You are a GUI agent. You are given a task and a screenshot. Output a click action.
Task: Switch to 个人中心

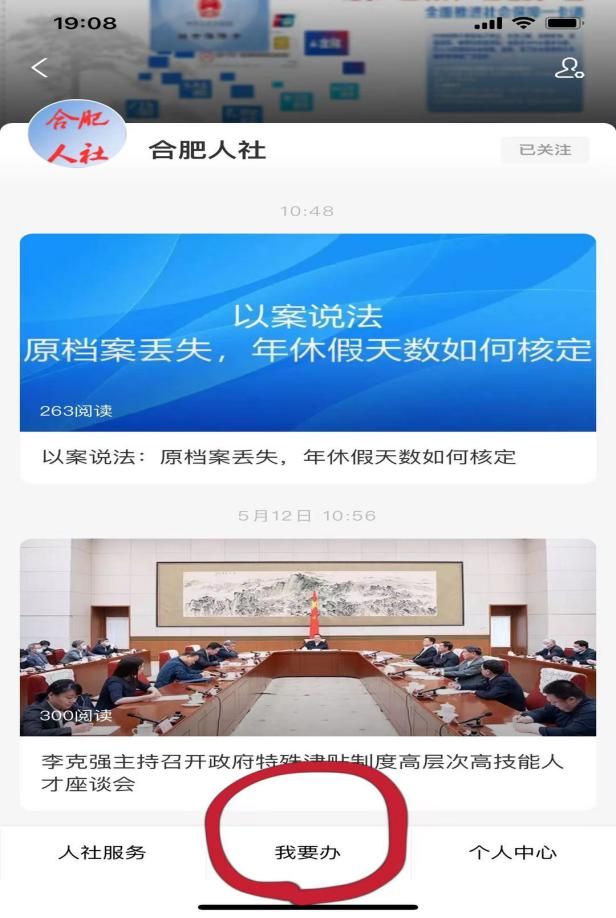512,853
